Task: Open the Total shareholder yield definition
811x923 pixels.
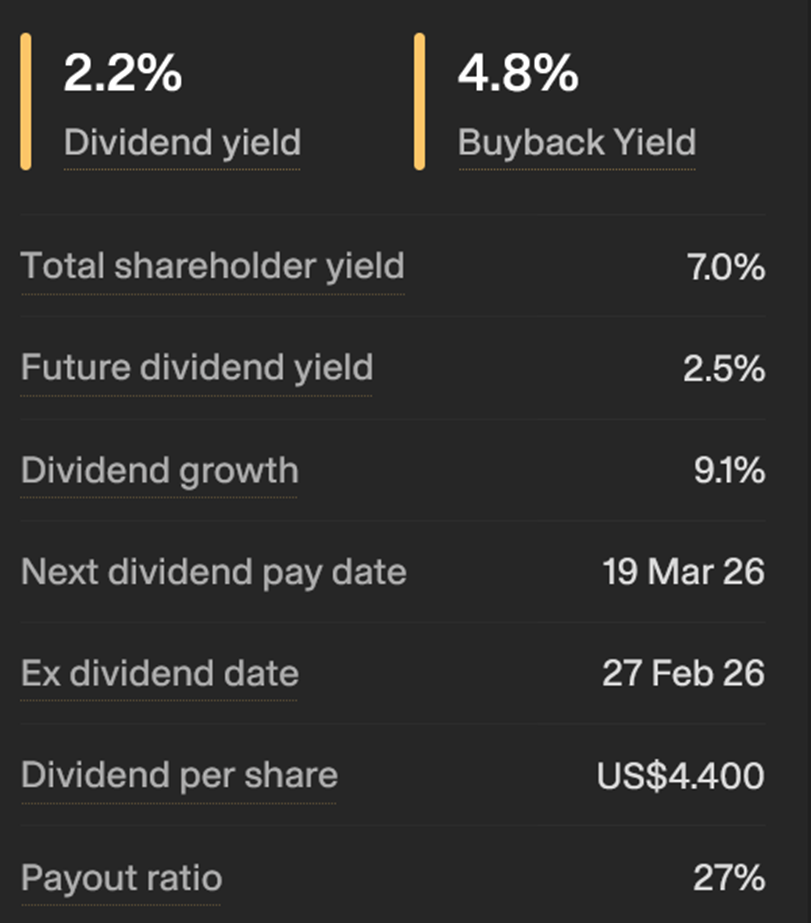Action: (211, 266)
